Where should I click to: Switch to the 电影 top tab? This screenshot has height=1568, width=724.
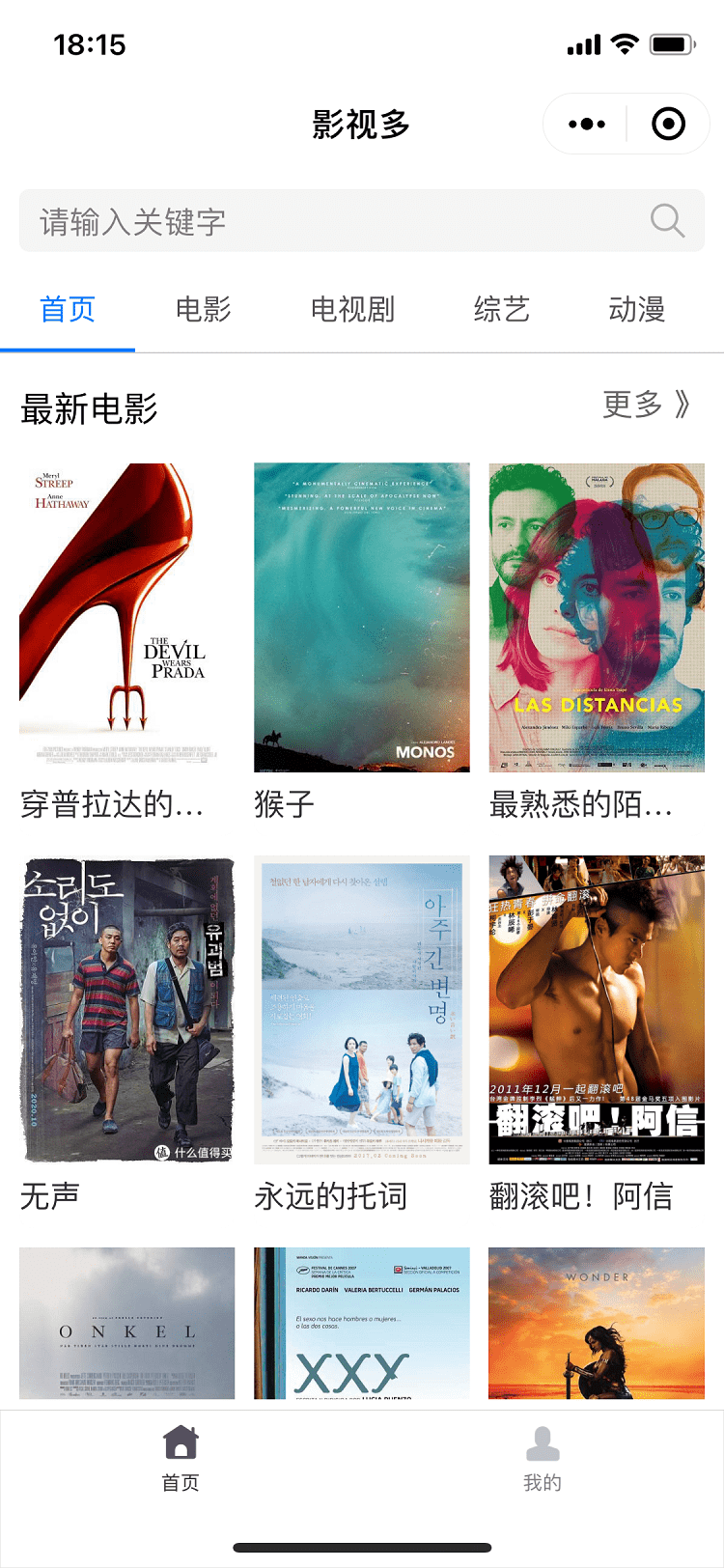[x=203, y=309]
